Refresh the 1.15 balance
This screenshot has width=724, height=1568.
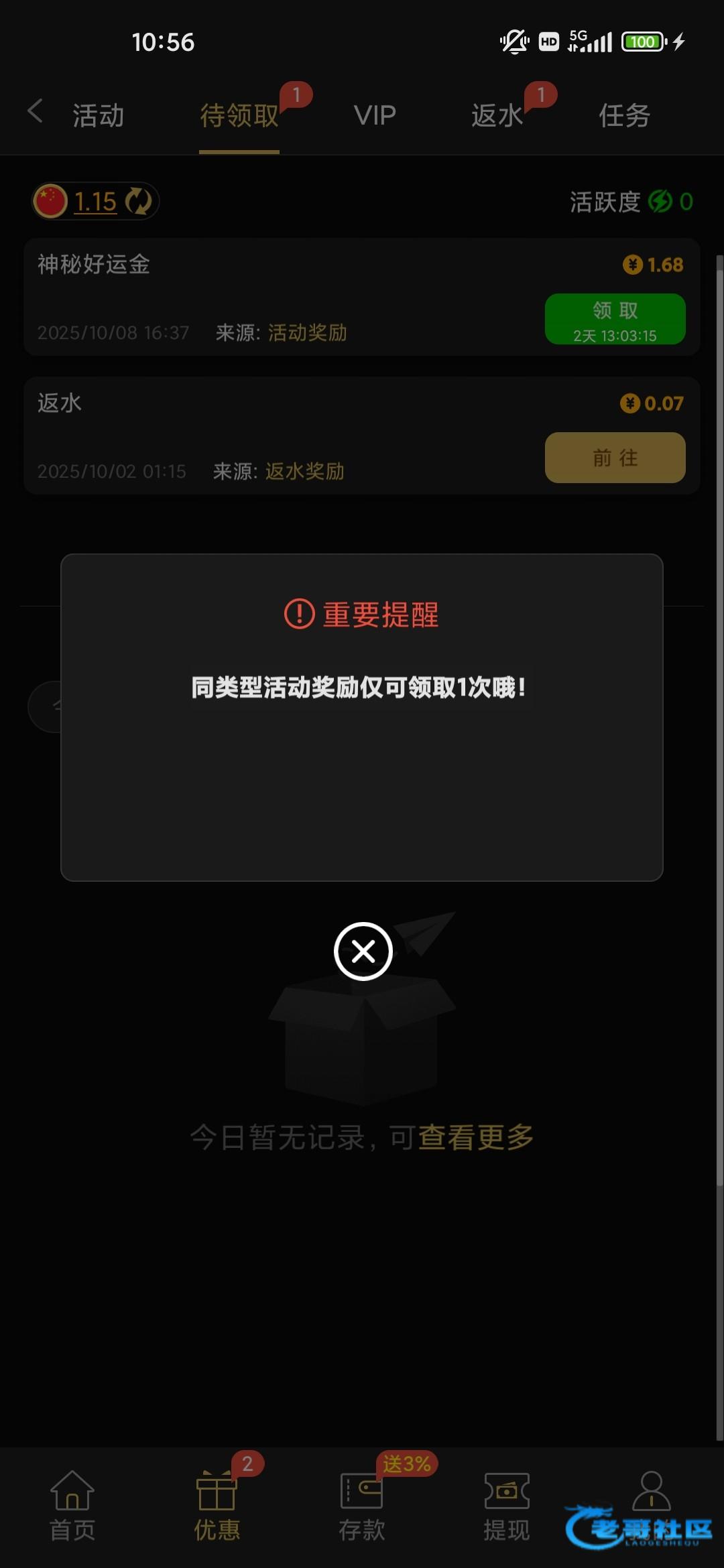coord(139,201)
